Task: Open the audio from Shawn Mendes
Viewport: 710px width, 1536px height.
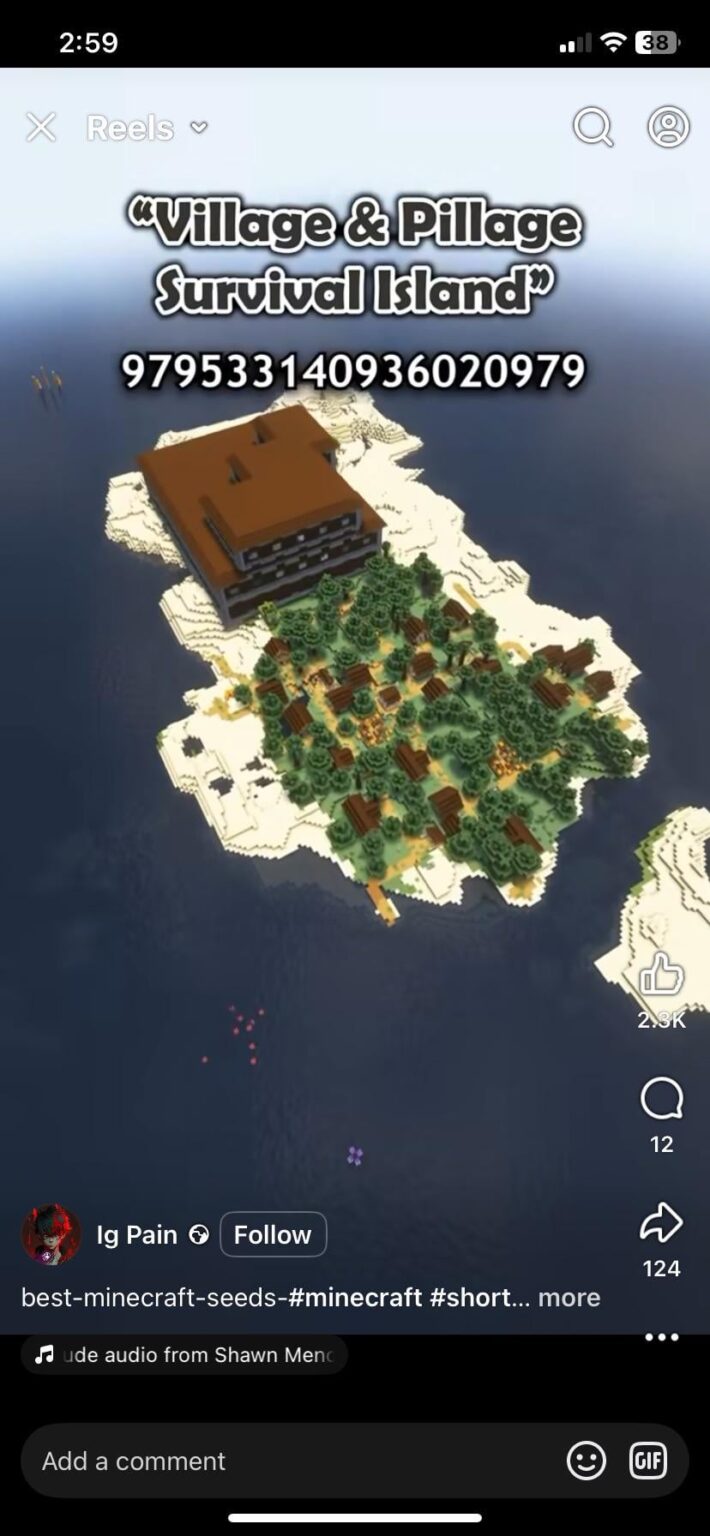Action: pyautogui.click(x=185, y=1355)
